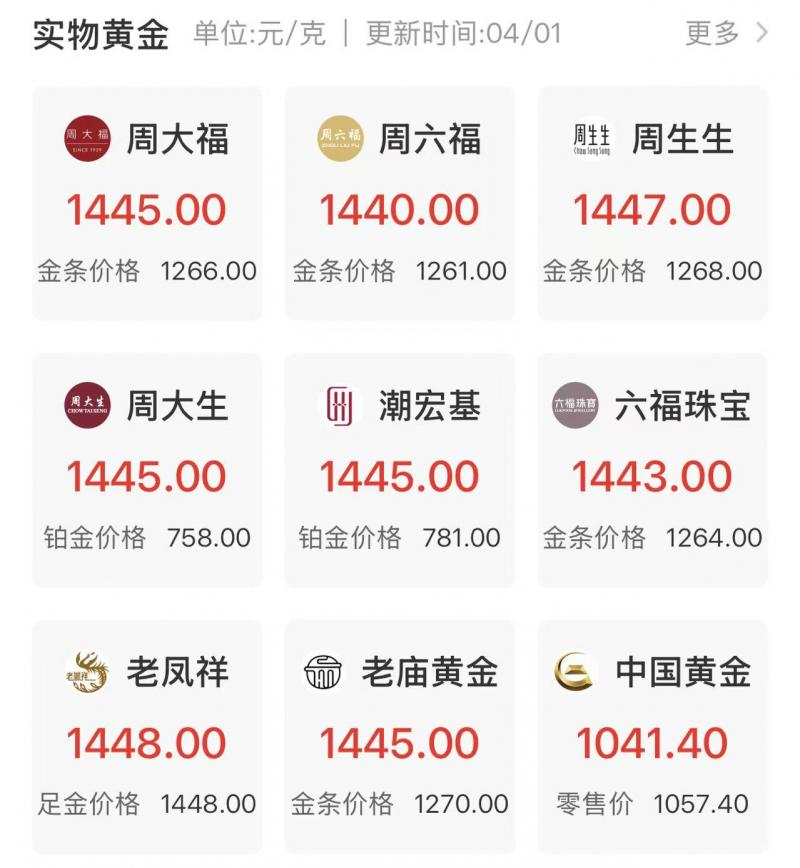Select the 周生生 gold price card
800x868 pixels.
652,204
